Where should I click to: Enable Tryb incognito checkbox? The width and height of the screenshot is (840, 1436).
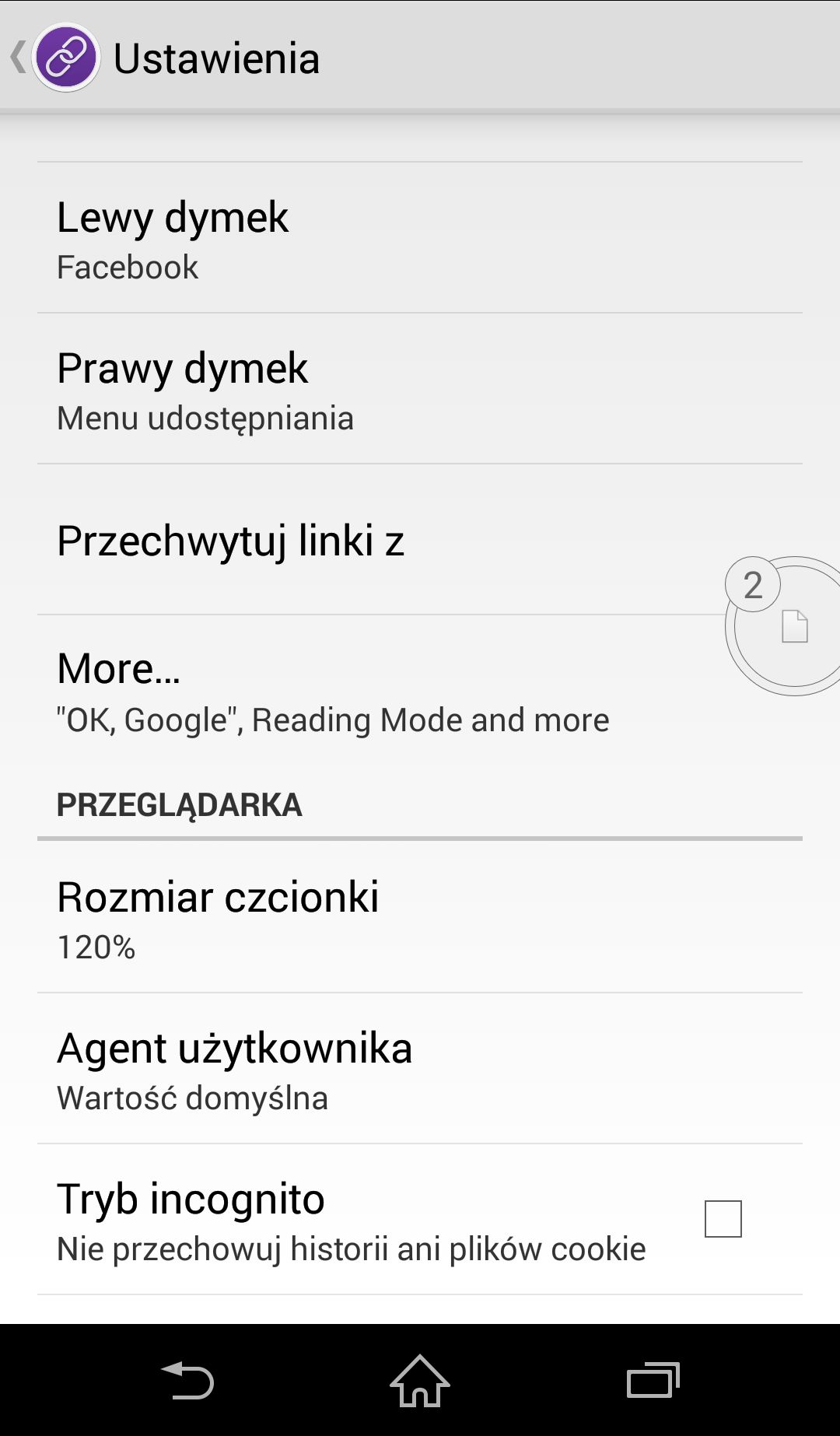(723, 1219)
